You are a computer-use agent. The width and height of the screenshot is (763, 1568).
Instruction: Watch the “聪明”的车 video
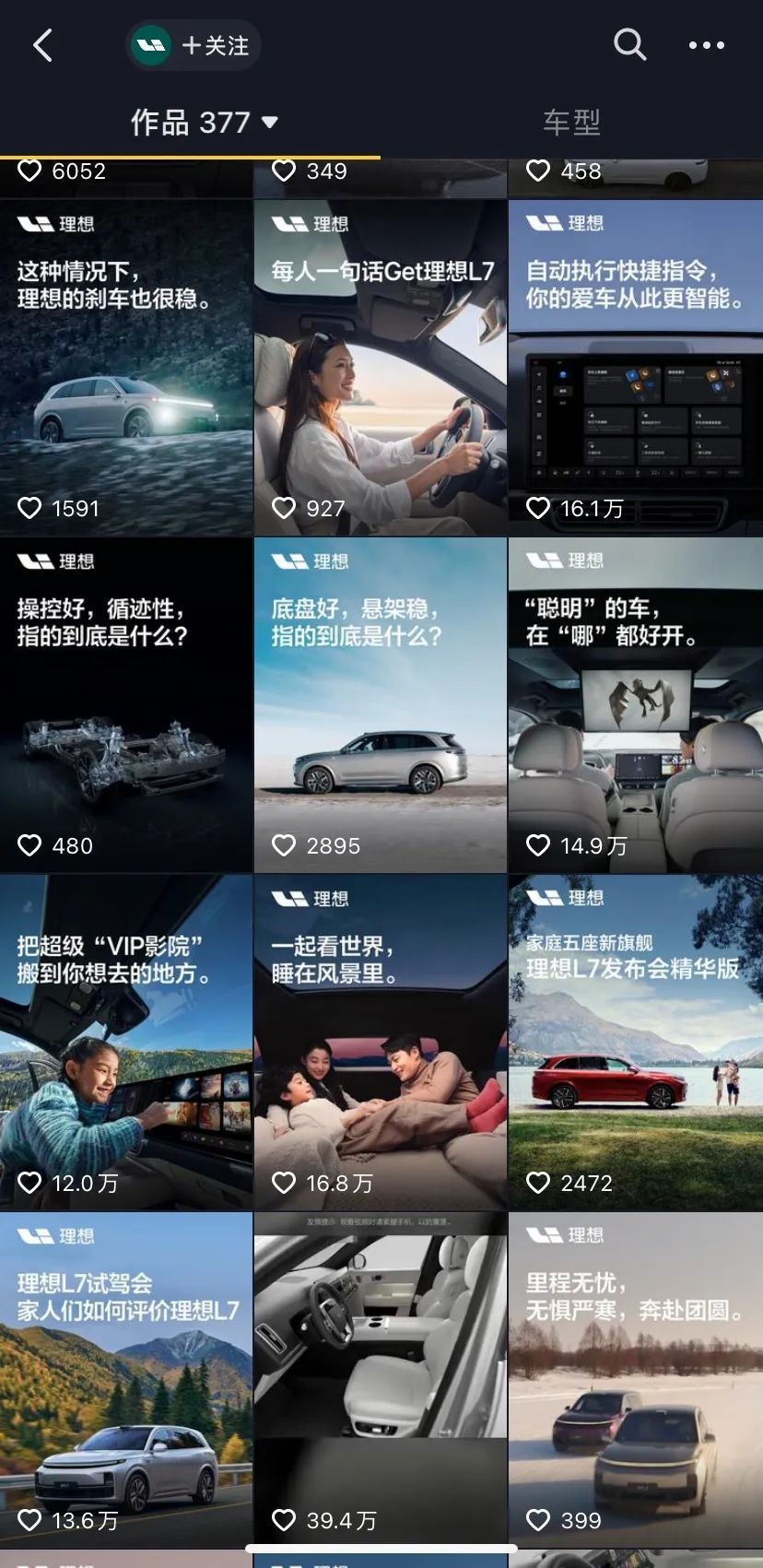(636, 705)
